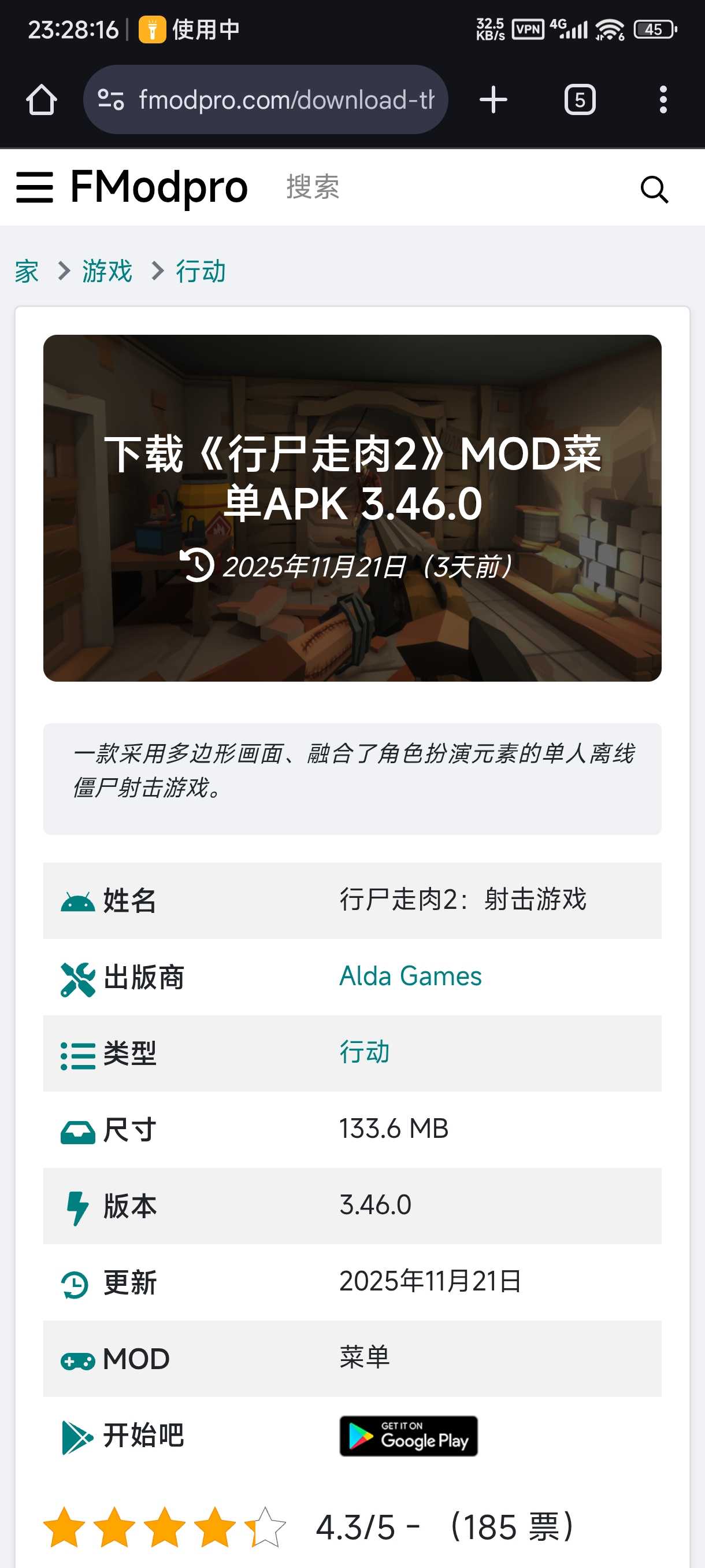Open the Alda Games publisher link
Image resolution: width=705 pixels, height=1568 pixels.
click(410, 977)
